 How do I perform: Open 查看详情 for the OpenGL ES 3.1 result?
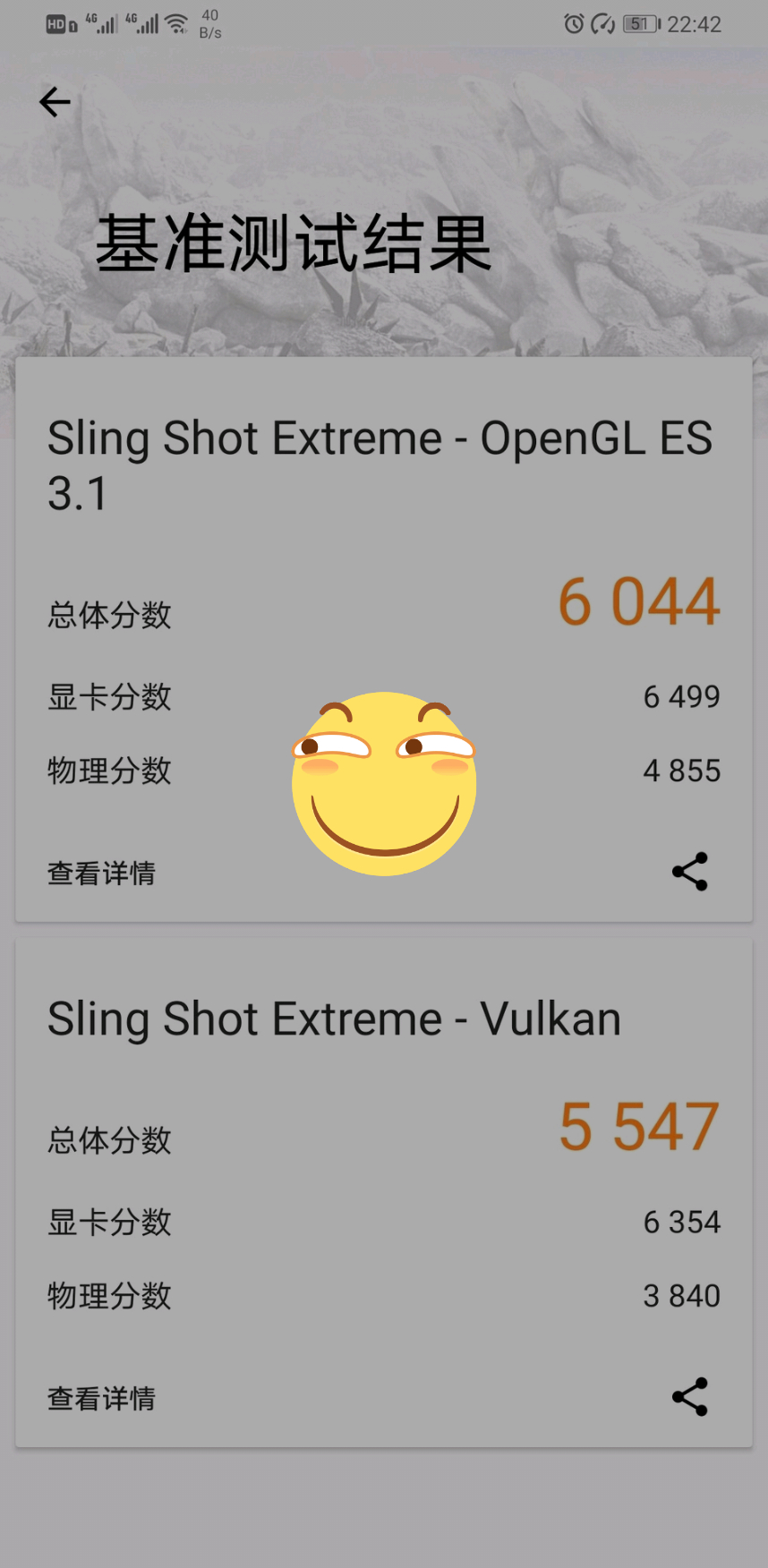pyautogui.click(x=101, y=873)
